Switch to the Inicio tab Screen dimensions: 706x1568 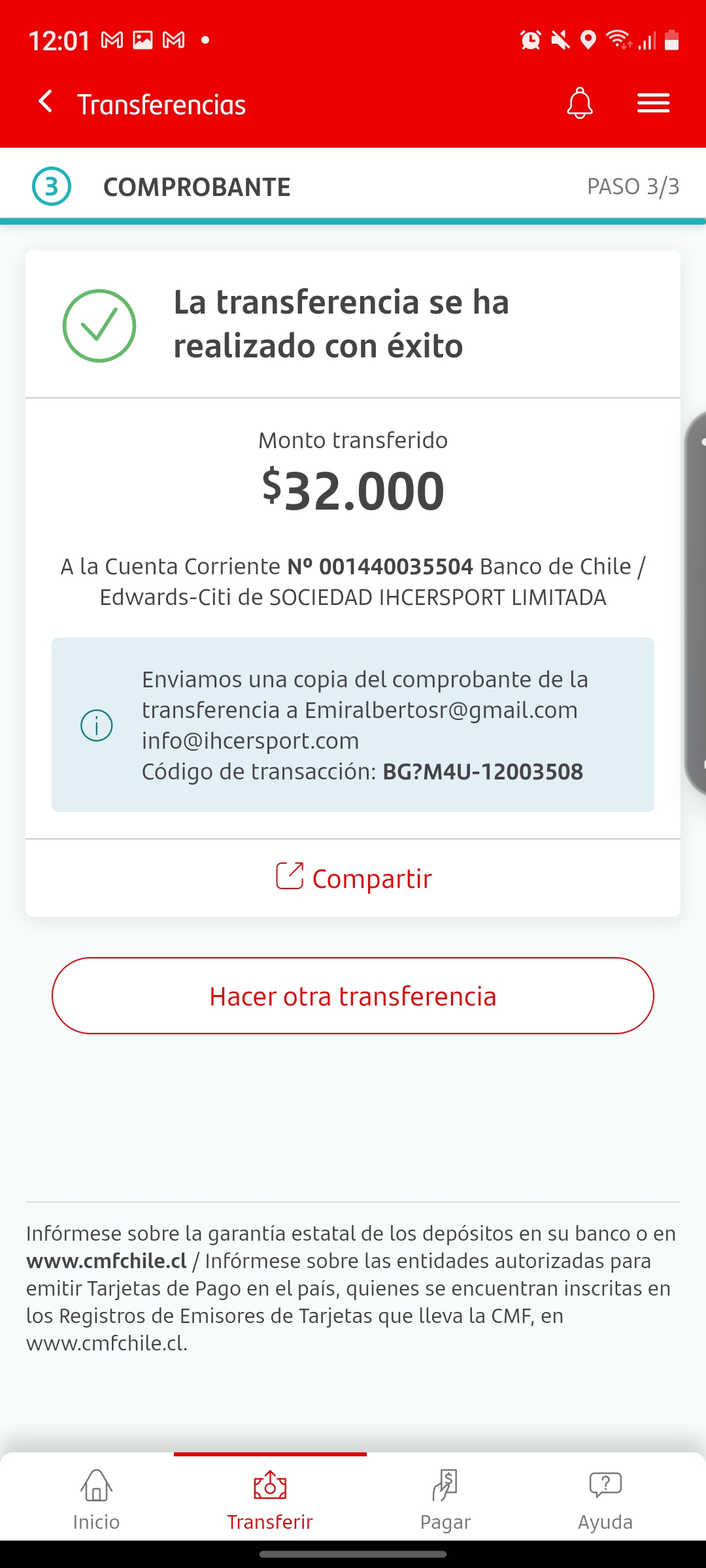tap(96, 1500)
